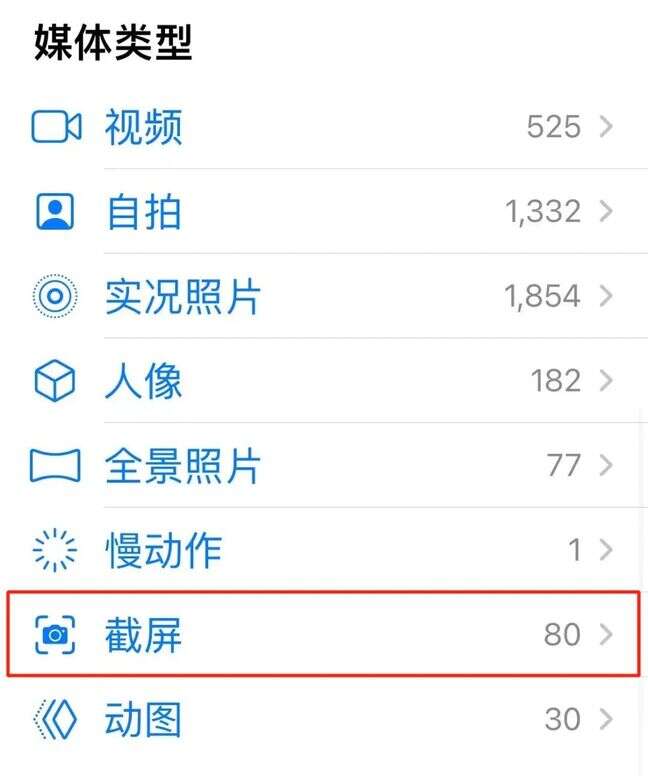Open the 实况照片 album
Viewport: 648px width, 776px height.
(182, 296)
